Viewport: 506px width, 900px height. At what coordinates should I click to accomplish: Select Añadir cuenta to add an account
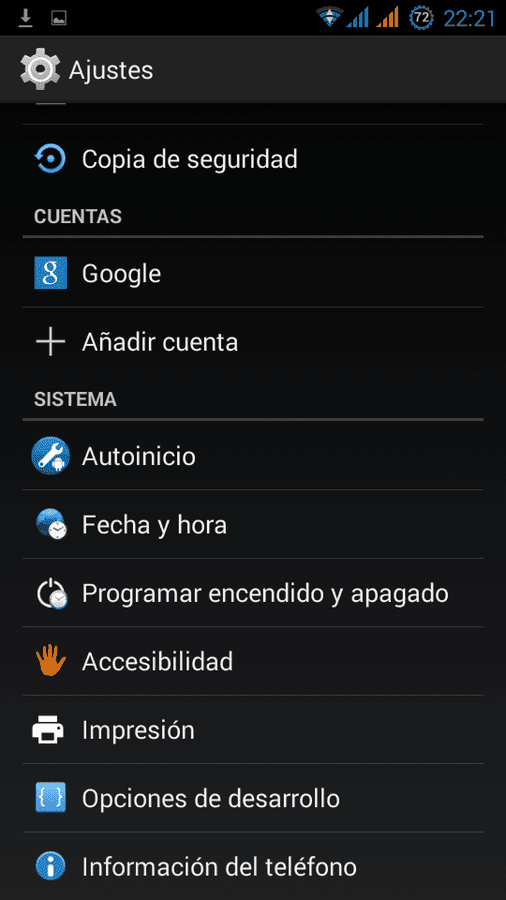pos(253,342)
